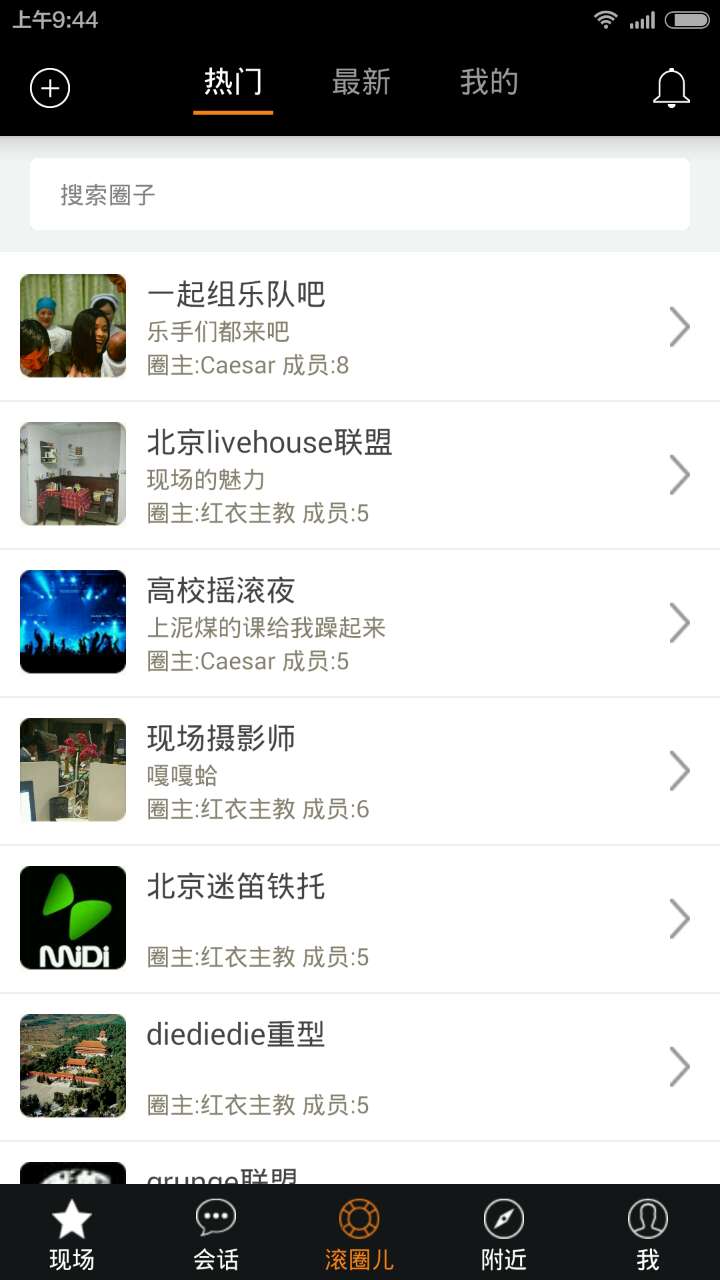Screen dimensions: 720x1280
Task: Select the 滚圈儿 bottom tab
Action: click(x=360, y=1233)
